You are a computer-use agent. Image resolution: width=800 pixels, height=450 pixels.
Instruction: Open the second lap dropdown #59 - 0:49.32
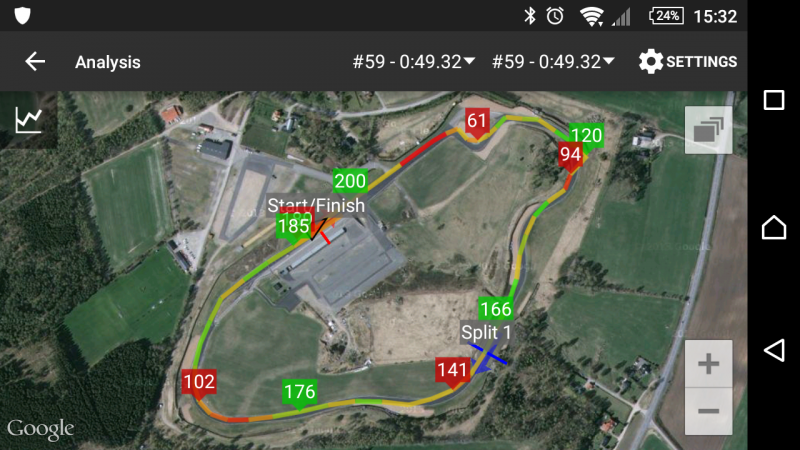[553, 62]
